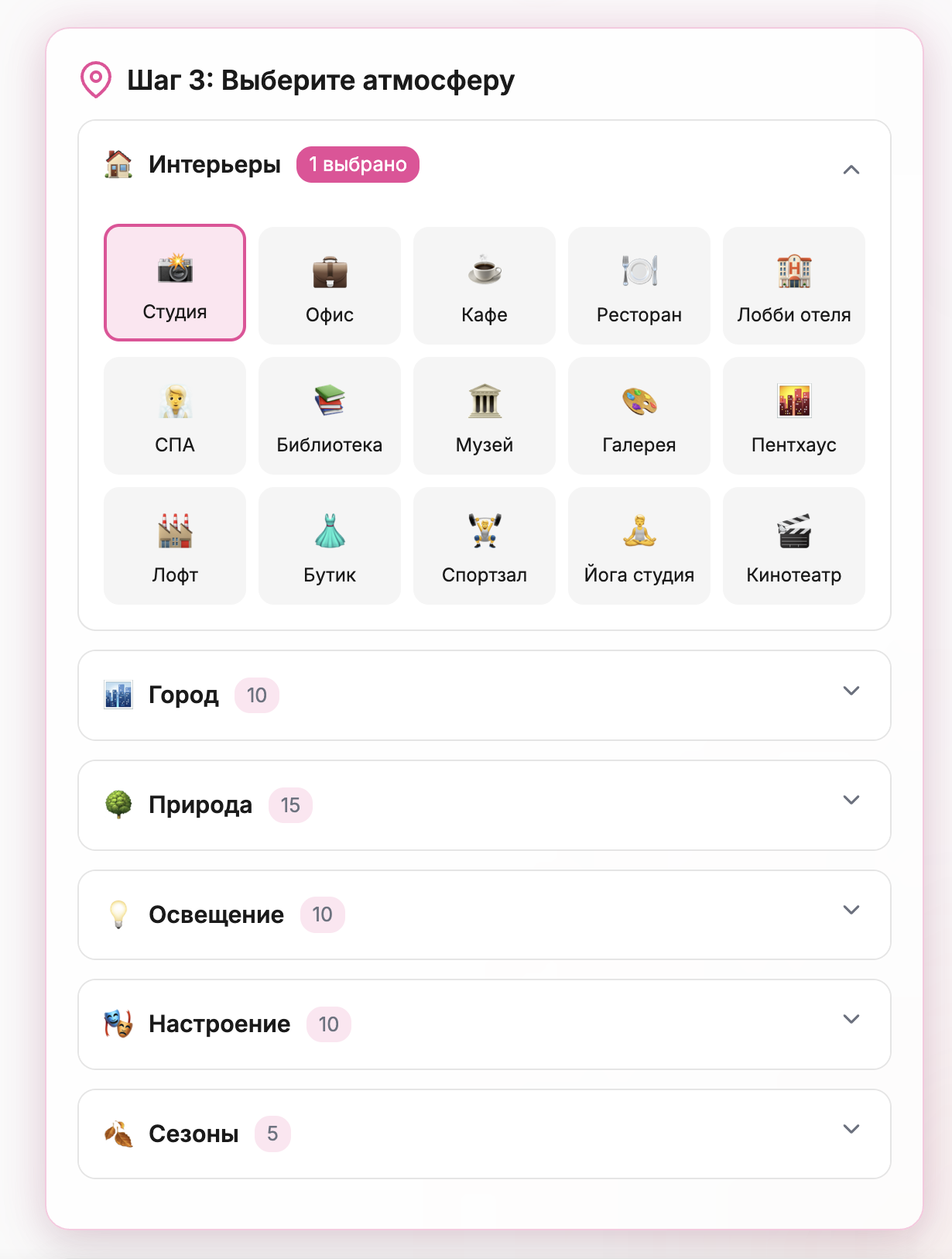Choose the СПА option

(x=175, y=416)
